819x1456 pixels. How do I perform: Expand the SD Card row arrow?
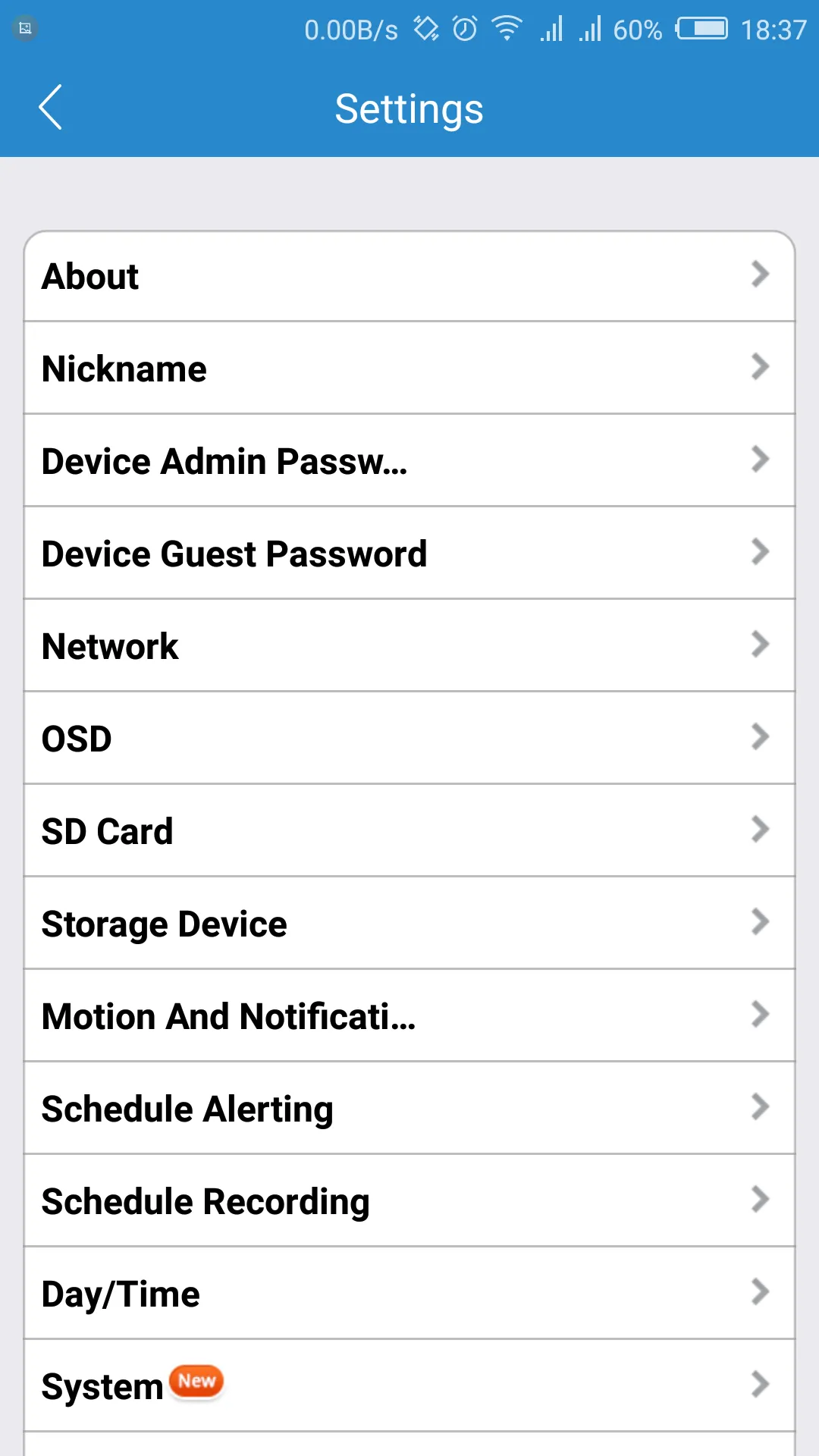(x=761, y=830)
